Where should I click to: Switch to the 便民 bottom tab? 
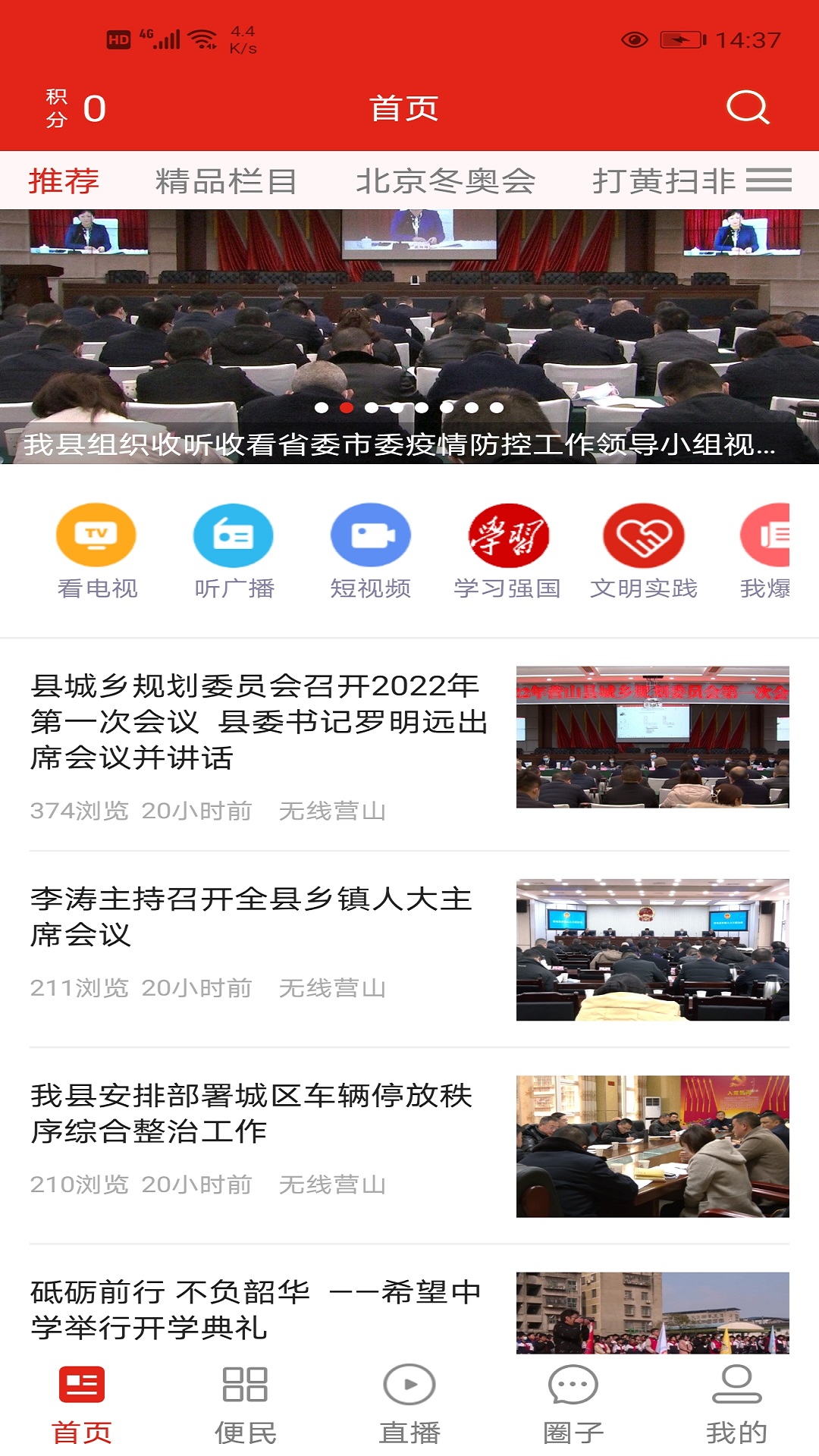point(245,1404)
